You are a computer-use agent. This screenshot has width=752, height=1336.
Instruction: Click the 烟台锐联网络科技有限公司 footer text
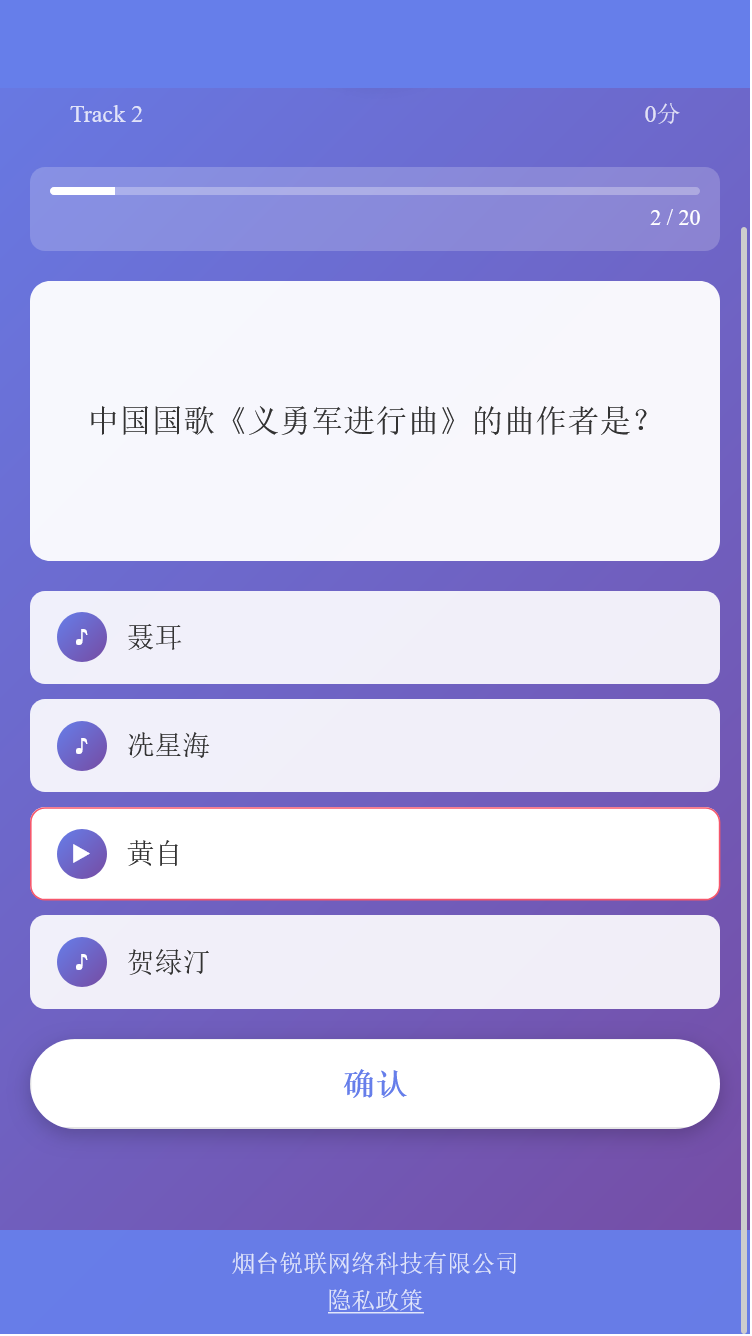click(375, 1263)
